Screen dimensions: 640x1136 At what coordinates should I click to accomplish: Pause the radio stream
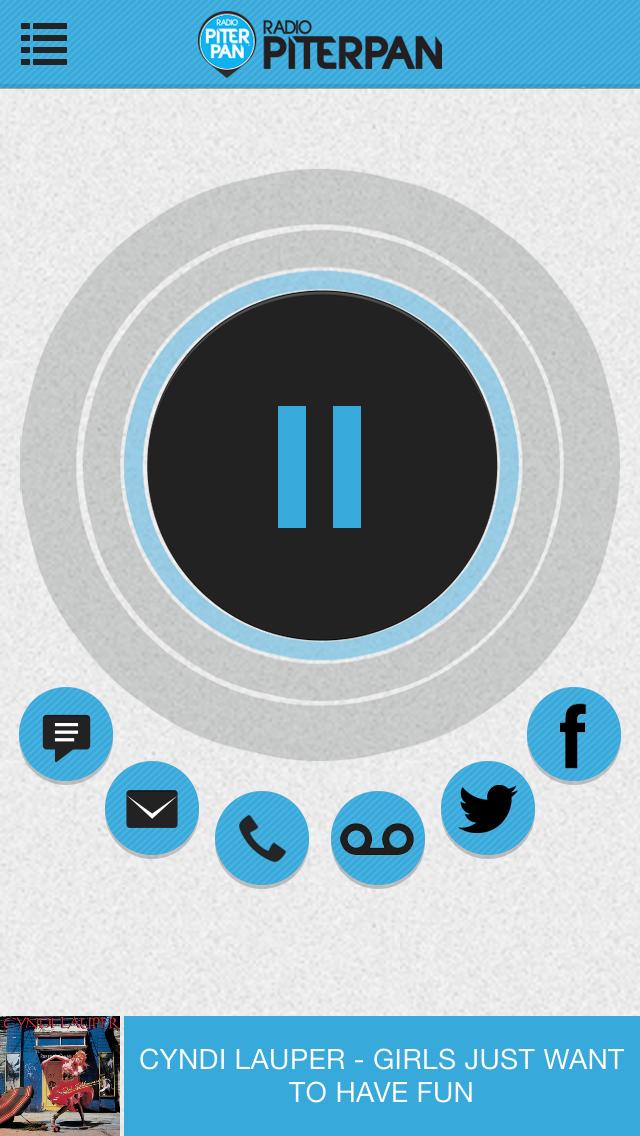(322, 466)
